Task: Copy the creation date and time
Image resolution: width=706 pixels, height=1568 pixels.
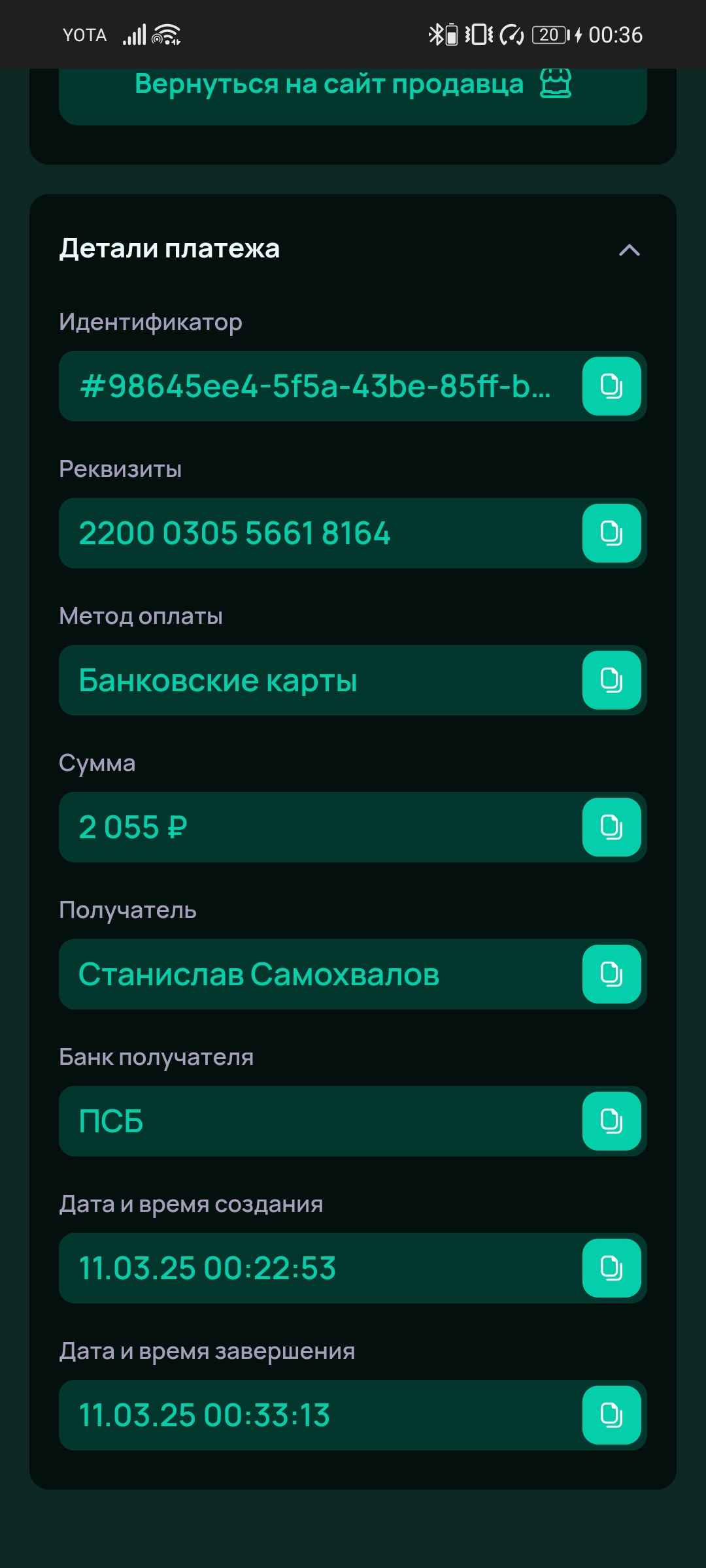Action: [611, 1268]
